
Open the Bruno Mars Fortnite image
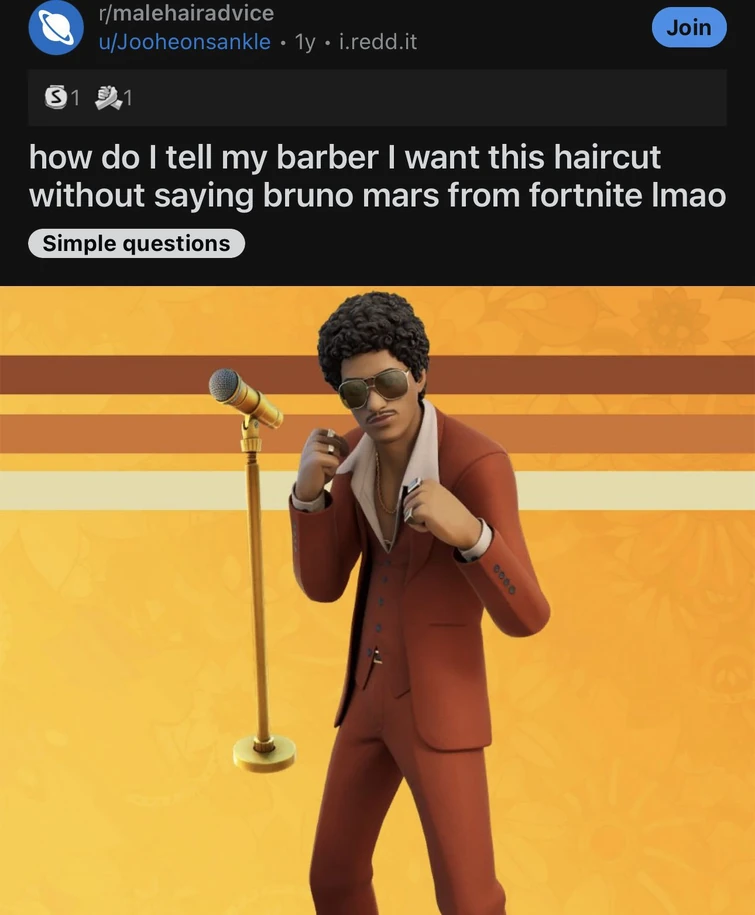click(x=377, y=600)
